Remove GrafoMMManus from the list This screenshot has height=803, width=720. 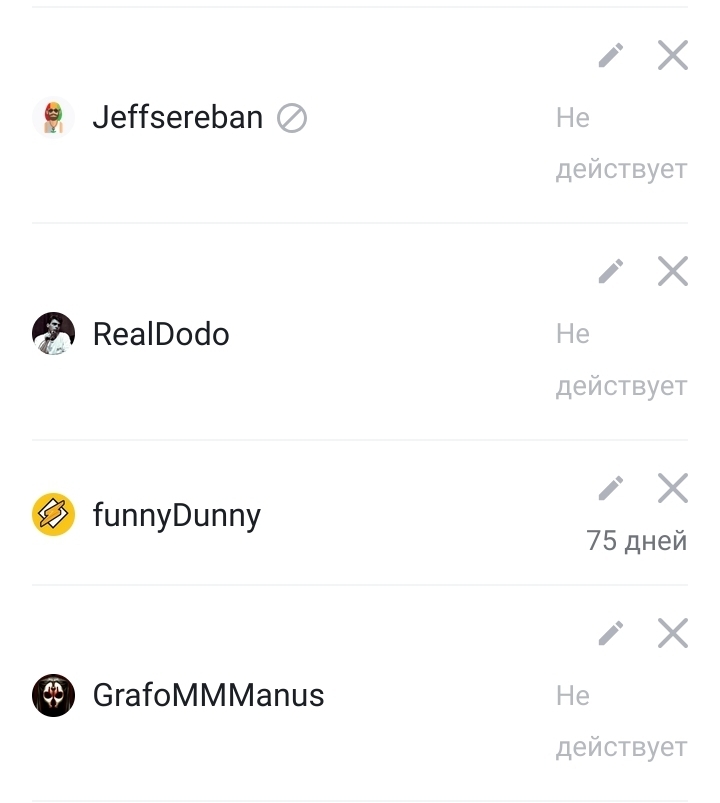(673, 633)
